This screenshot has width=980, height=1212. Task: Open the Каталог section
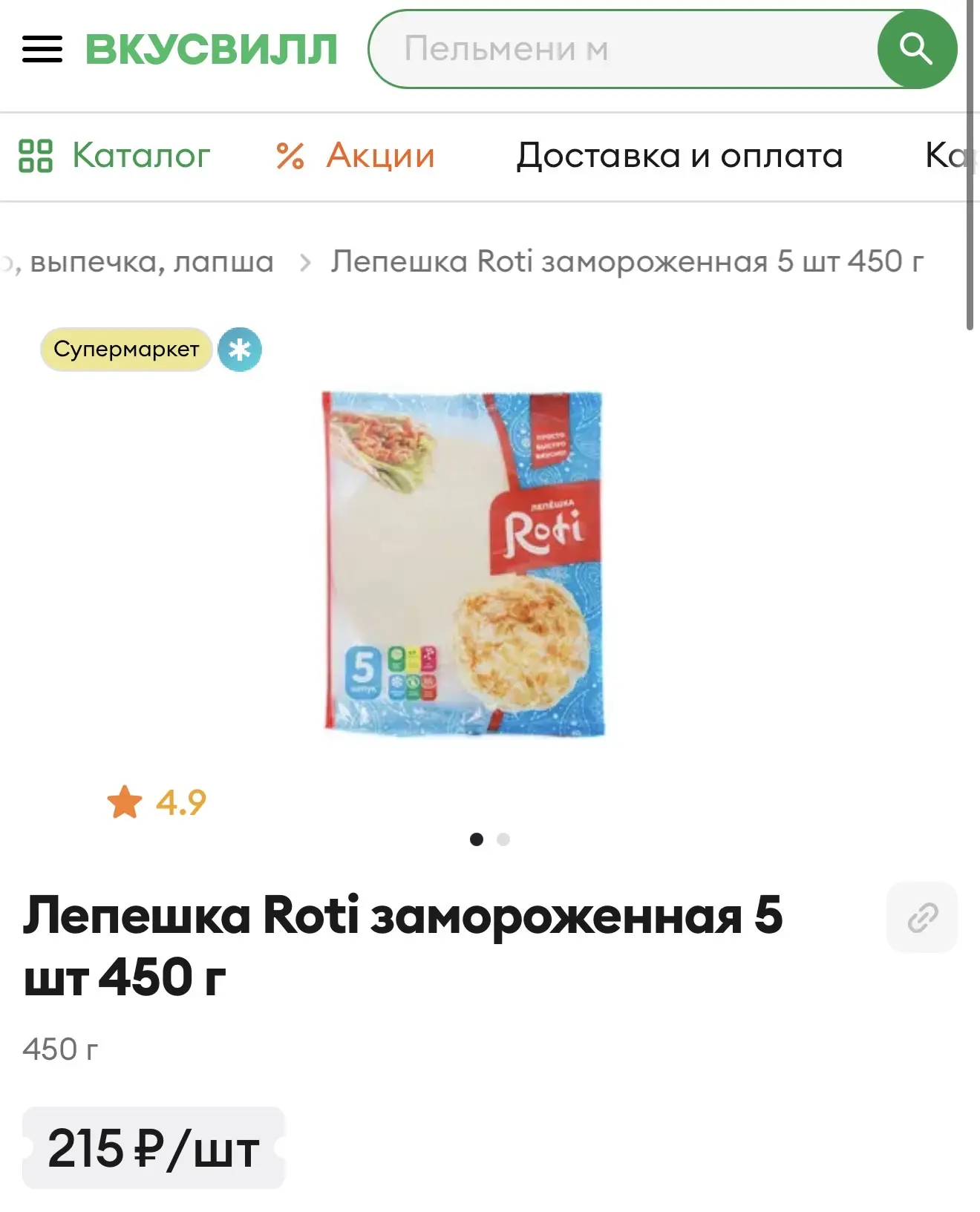click(115, 156)
